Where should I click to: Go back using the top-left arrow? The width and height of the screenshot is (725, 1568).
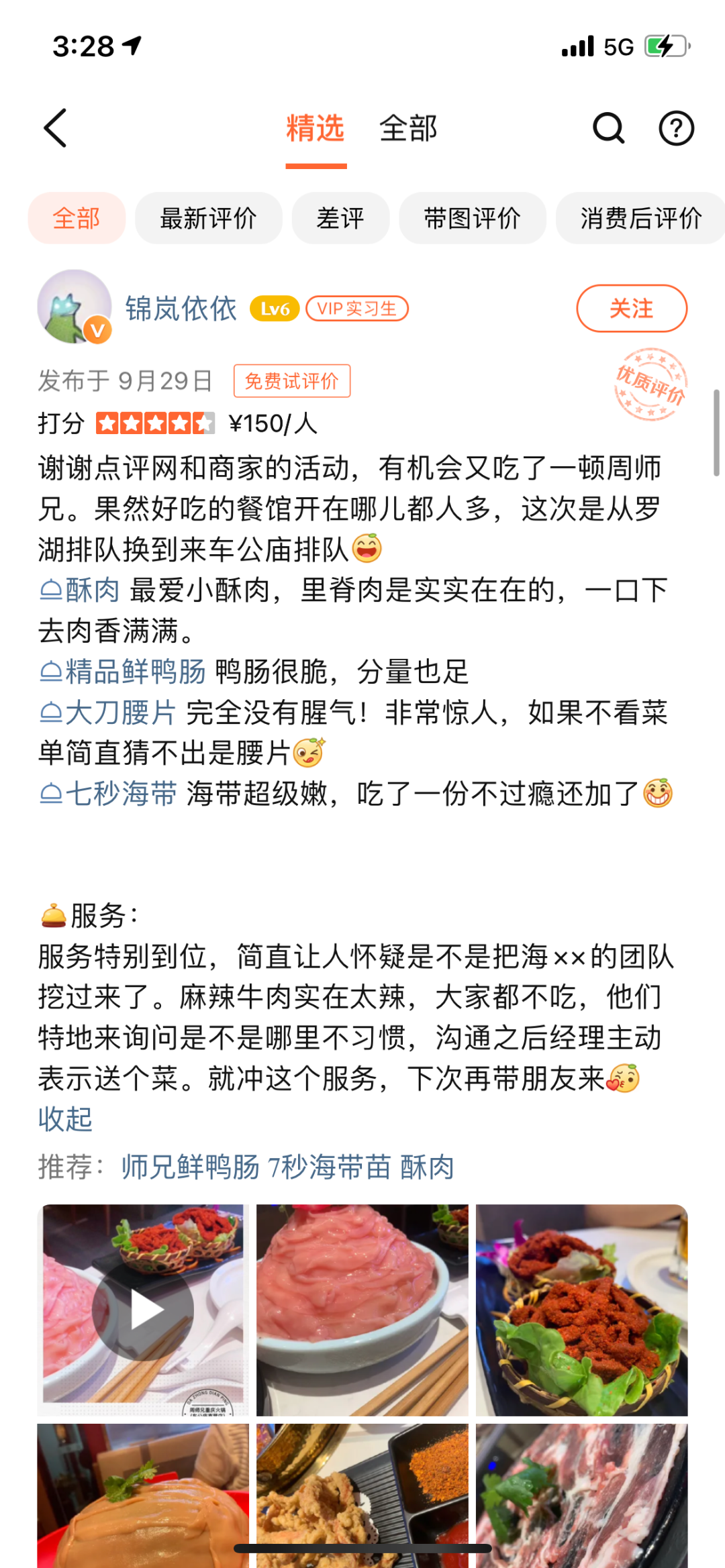pos(56,128)
